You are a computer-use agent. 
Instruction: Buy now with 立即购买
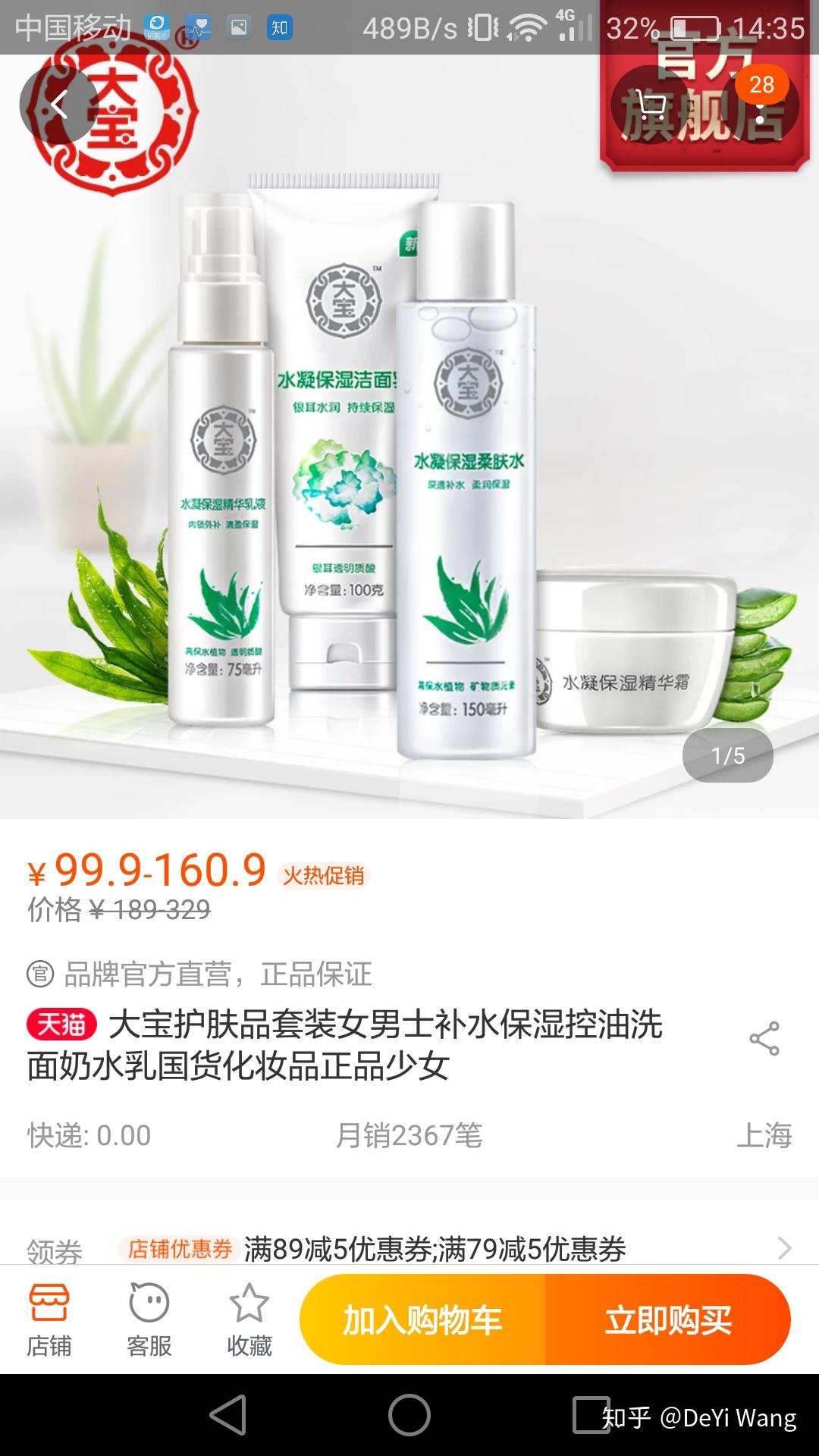point(667,1320)
